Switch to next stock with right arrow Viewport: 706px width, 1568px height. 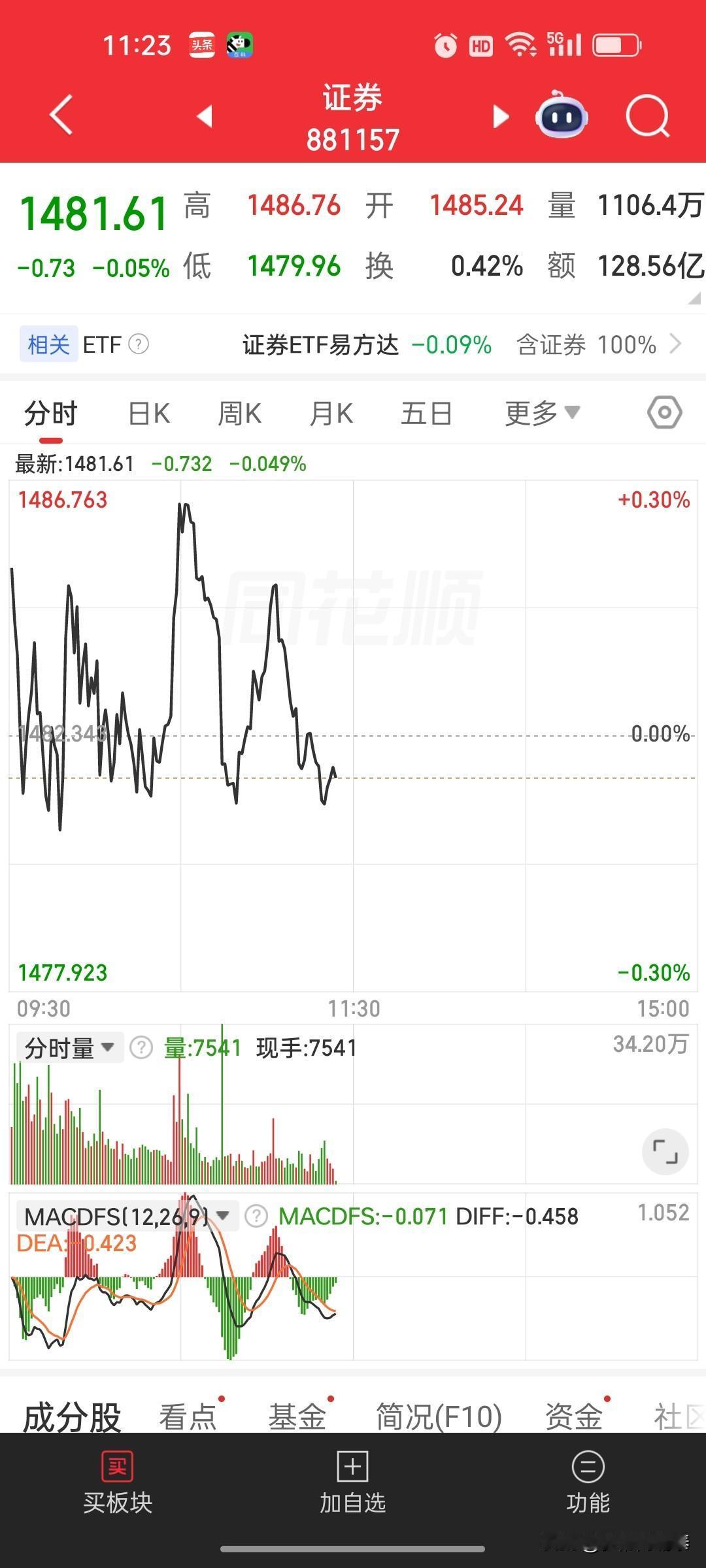coord(500,116)
